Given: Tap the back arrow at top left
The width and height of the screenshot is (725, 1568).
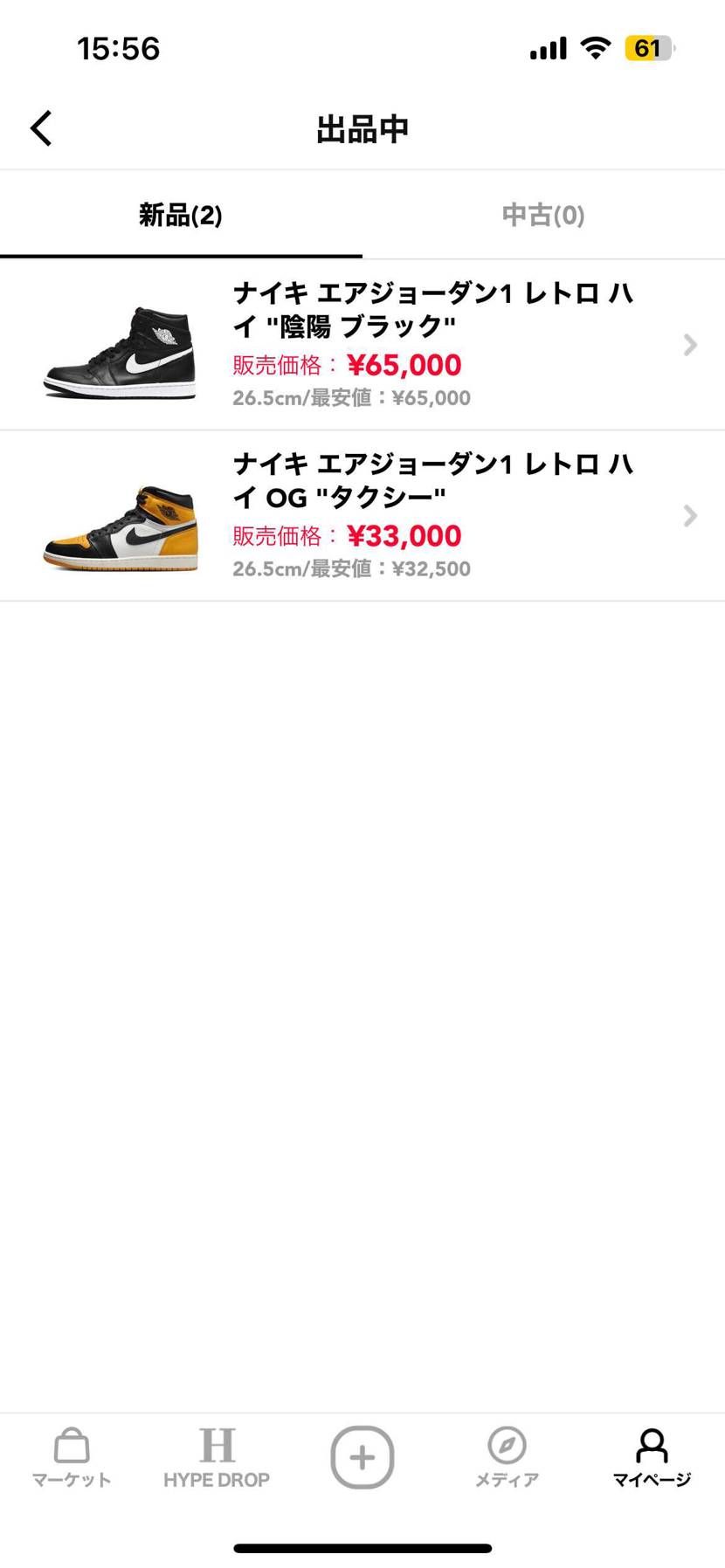Looking at the screenshot, I should [x=40, y=127].
